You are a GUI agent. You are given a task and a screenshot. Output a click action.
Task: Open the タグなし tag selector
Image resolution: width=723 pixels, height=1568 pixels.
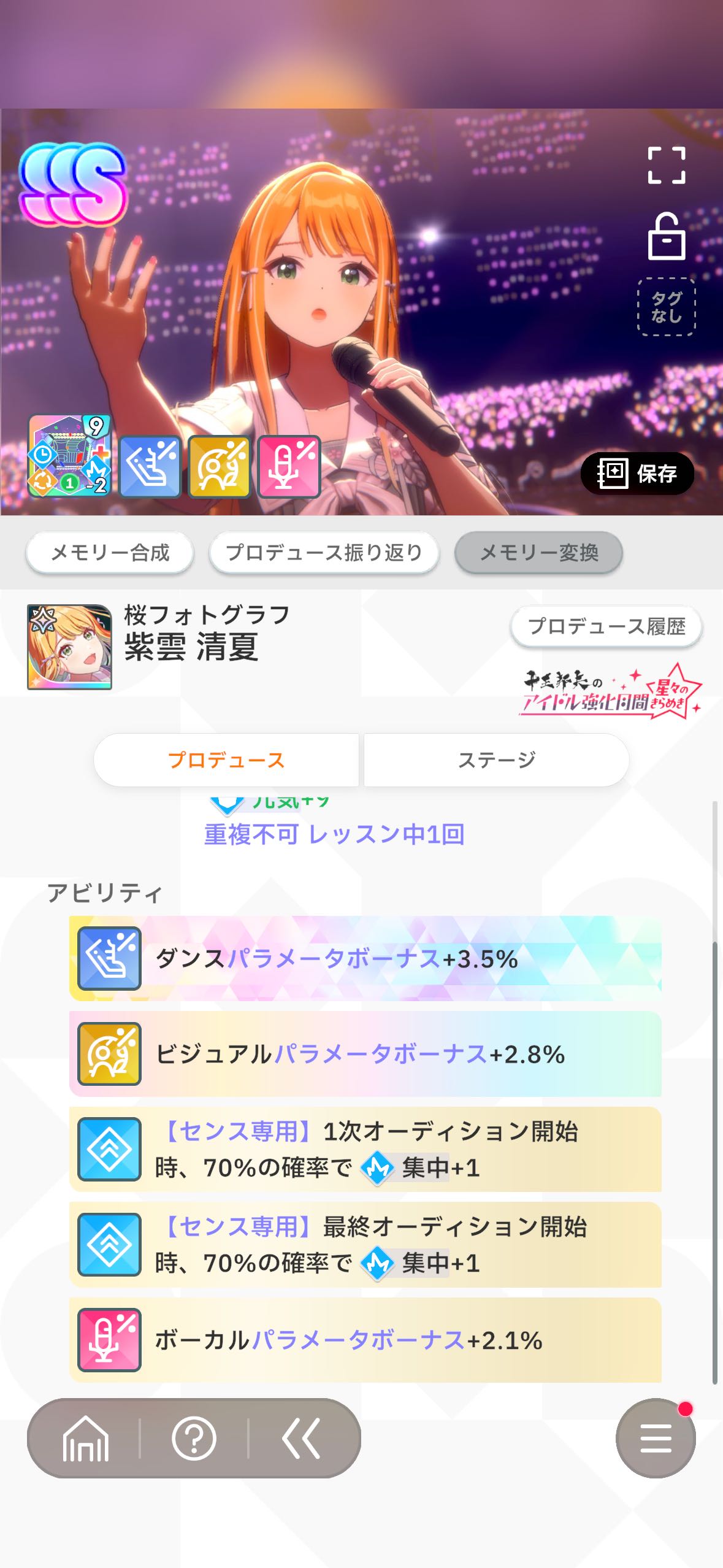(x=667, y=307)
